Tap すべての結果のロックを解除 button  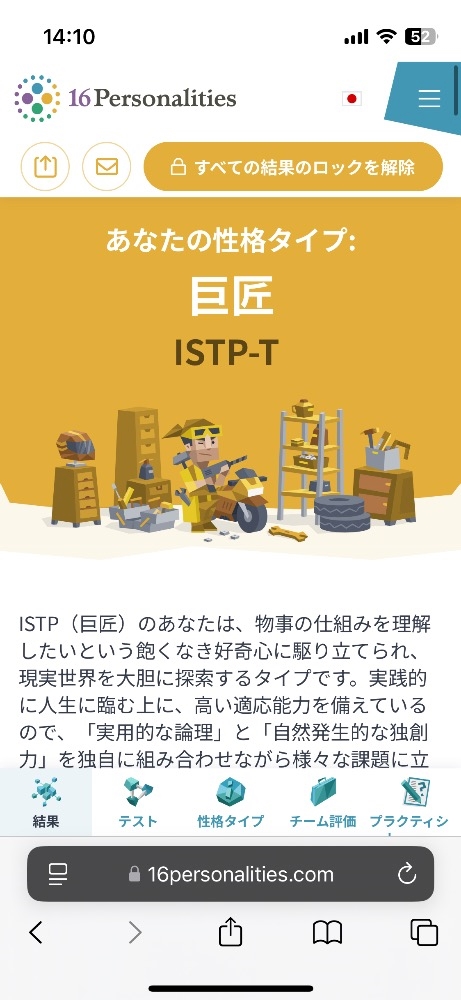[293, 166]
